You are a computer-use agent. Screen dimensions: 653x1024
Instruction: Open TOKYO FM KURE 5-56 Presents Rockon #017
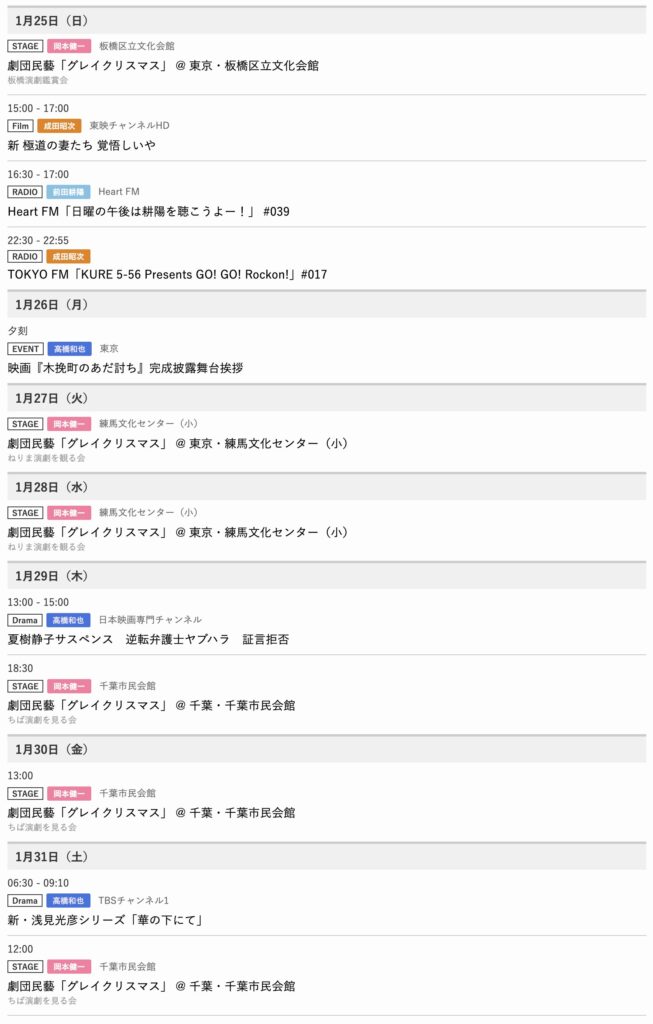pos(167,274)
